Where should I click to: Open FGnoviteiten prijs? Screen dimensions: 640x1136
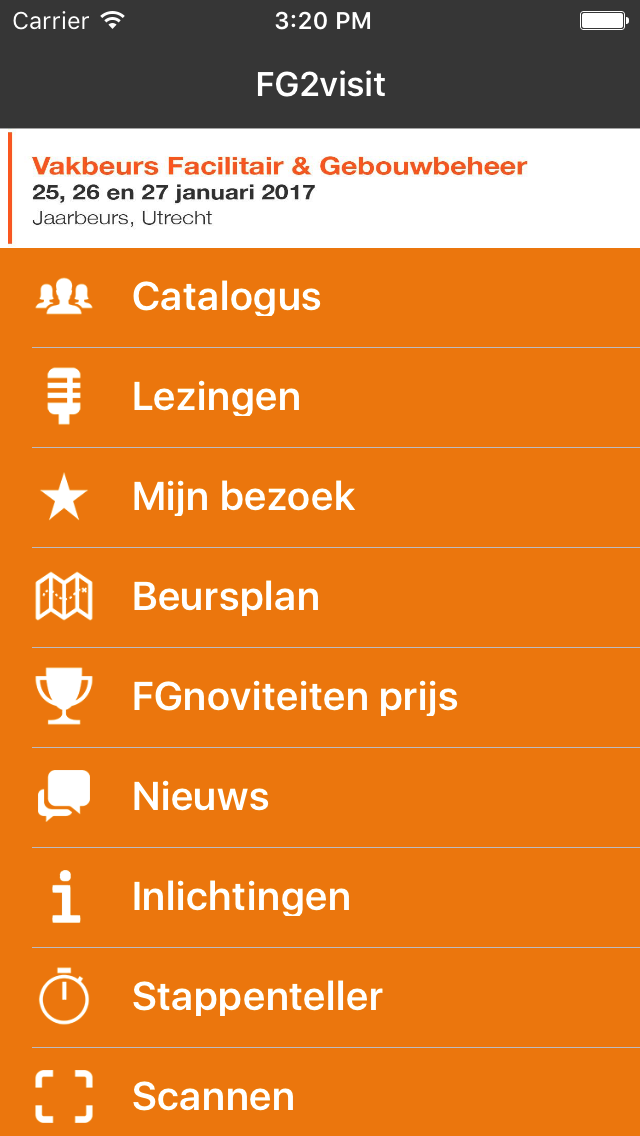[x=320, y=698]
